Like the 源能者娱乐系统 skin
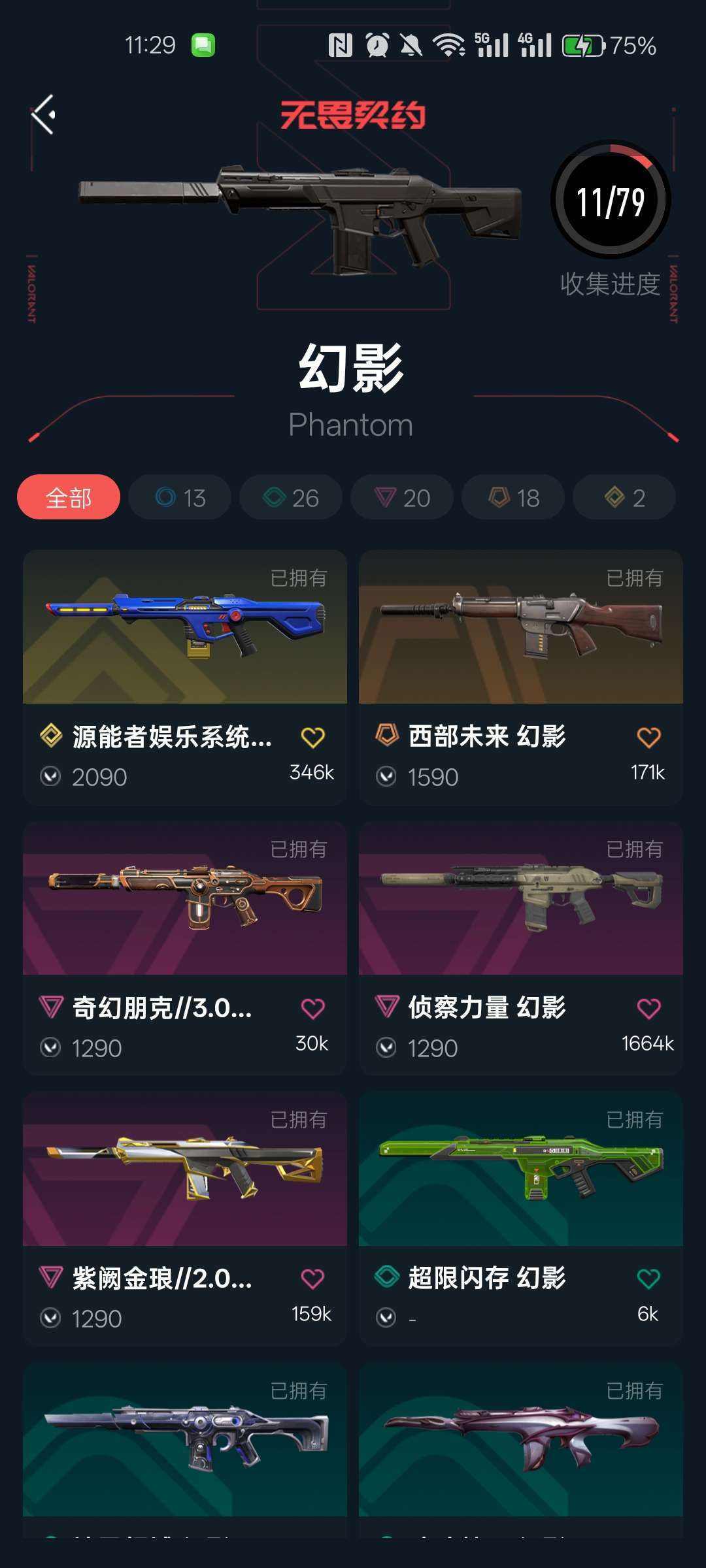 (x=312, y=738)
